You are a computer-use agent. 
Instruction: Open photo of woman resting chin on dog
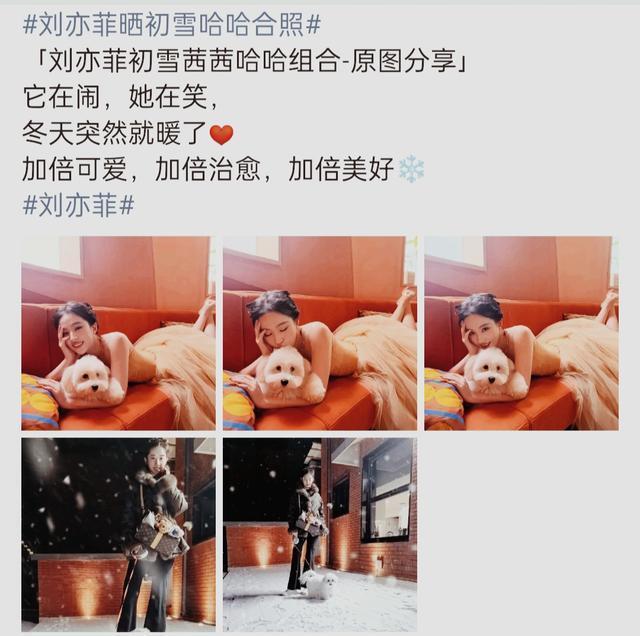pyautogui.click(x=521, y=334)
